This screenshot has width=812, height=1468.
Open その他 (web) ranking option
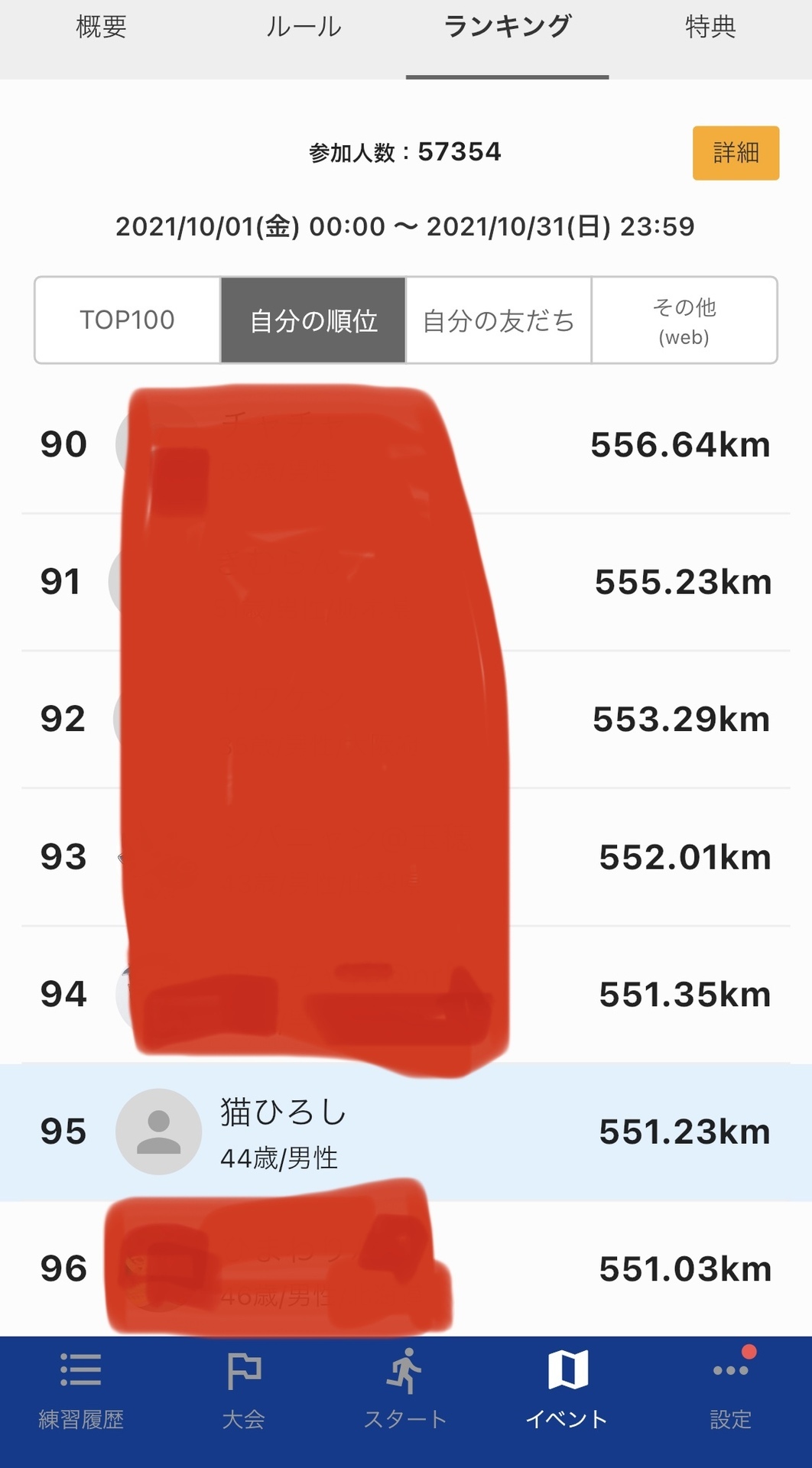coord(684,320)
